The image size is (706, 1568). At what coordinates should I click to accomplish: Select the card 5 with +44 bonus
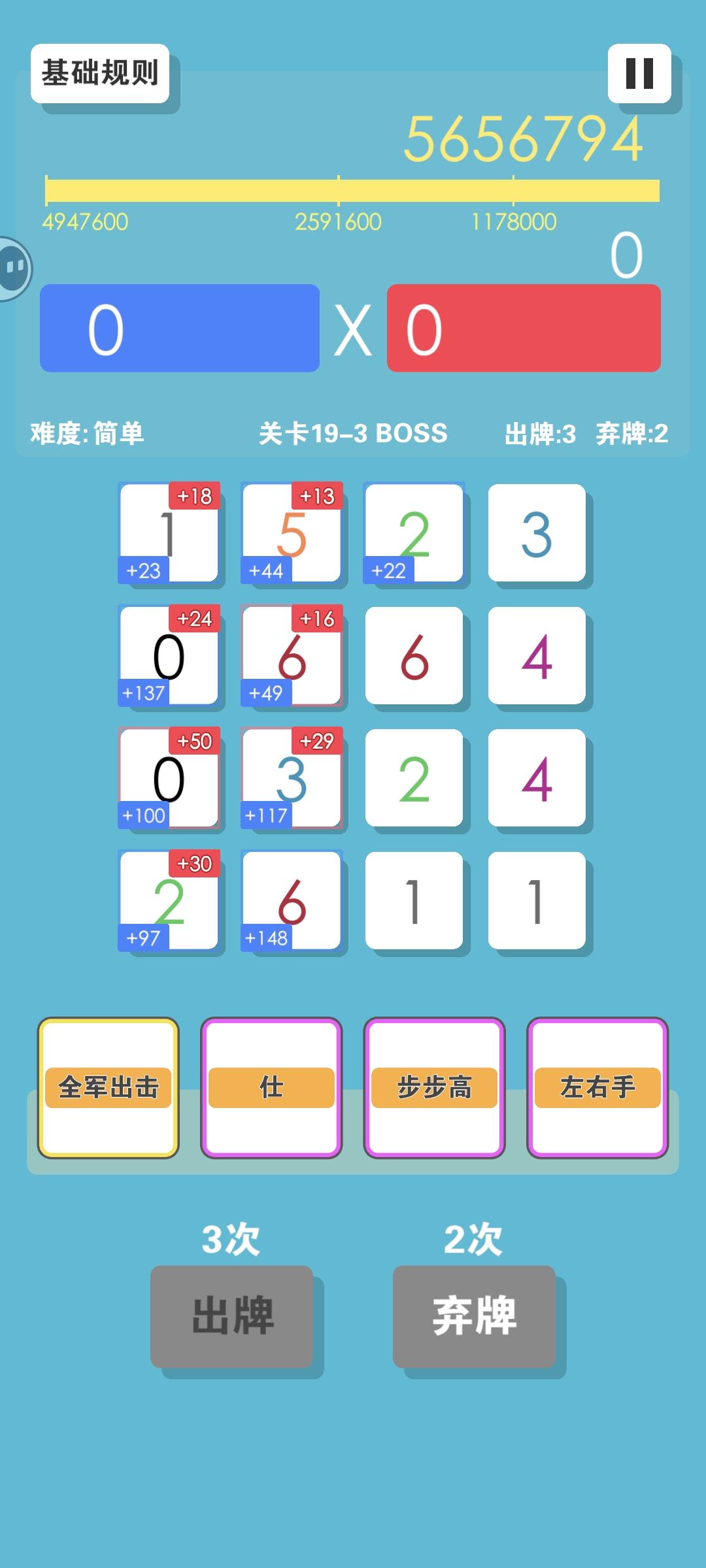292,531
